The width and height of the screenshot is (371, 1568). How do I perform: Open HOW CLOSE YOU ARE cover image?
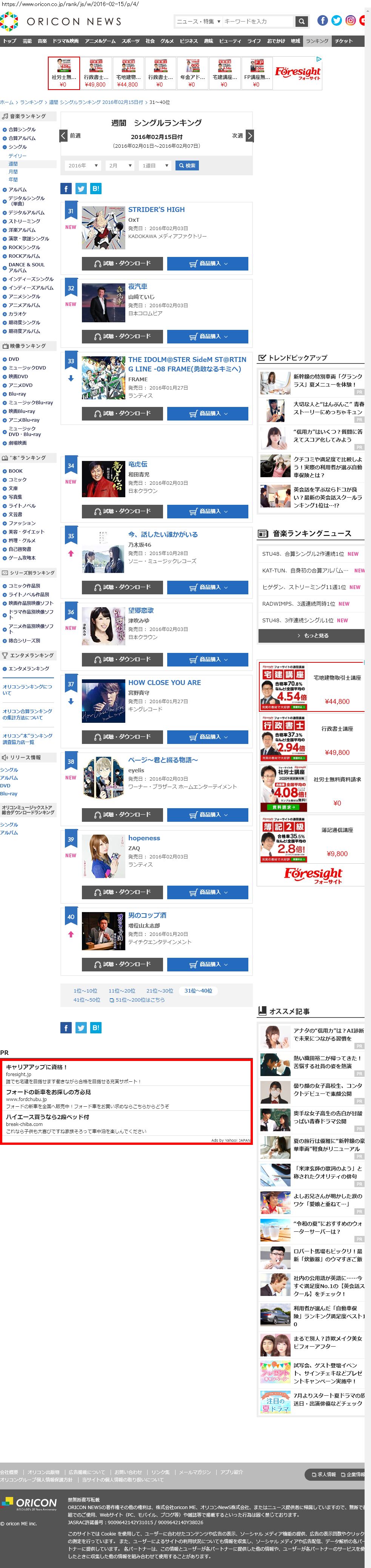coord(103,700)
